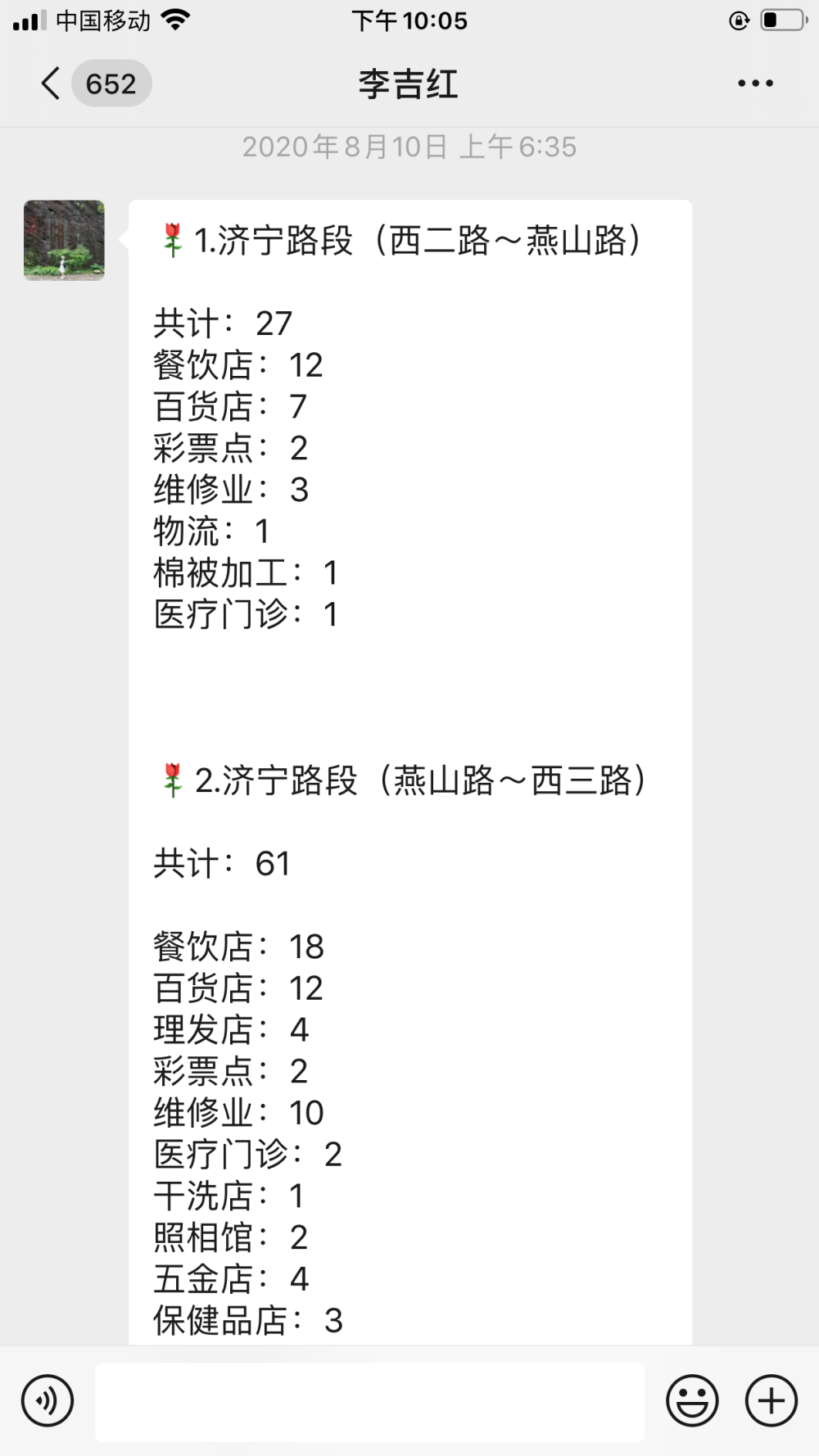
Task: Open the chat info three-dot menu
Action: [x=755, y=84]
